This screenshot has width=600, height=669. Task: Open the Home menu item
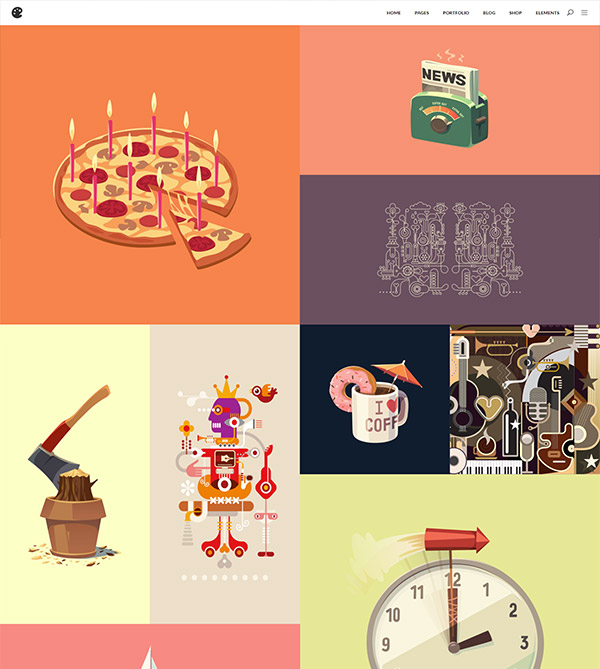(x=393, y=13)
